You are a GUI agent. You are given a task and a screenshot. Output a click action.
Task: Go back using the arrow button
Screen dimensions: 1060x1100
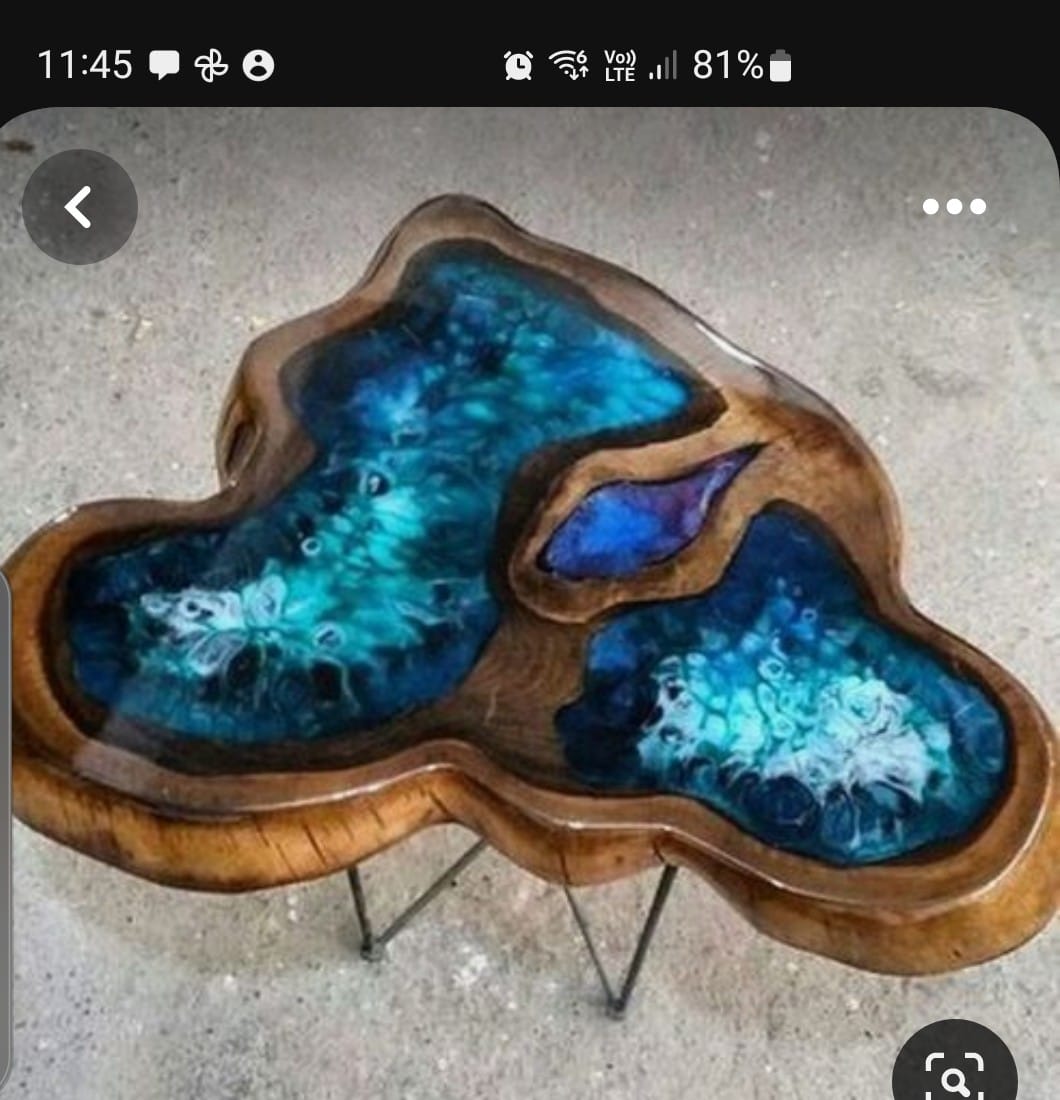(79, 207)
